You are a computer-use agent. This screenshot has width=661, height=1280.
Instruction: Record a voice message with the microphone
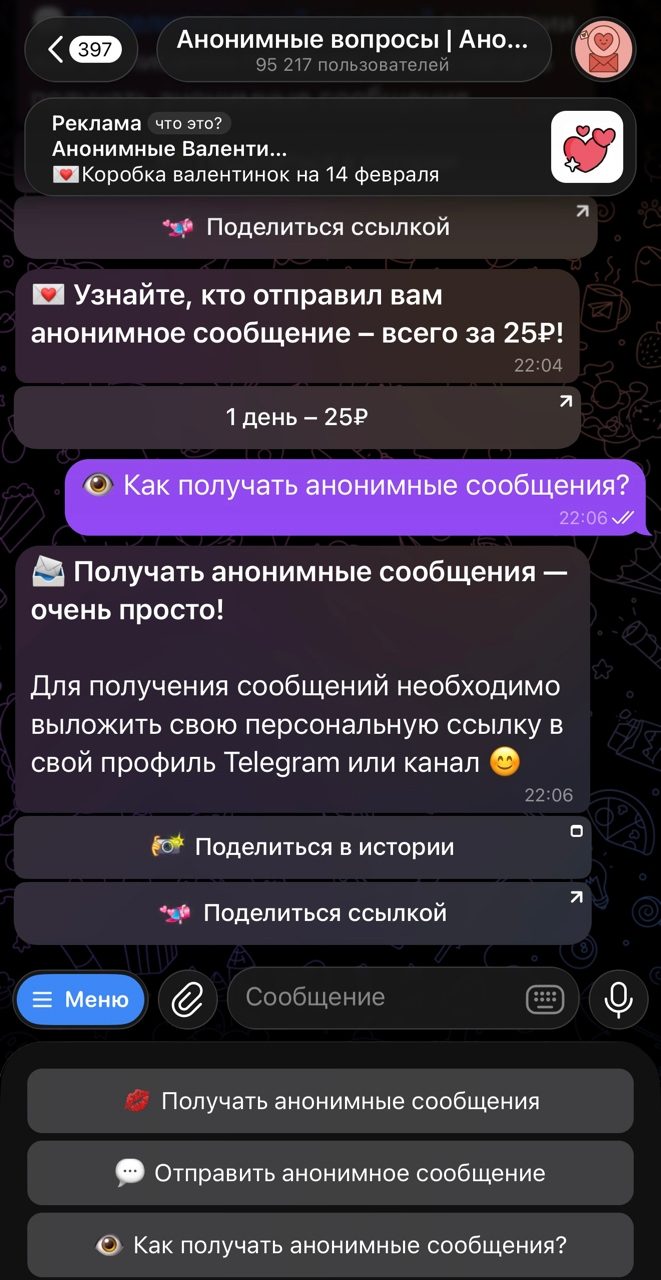618,999
